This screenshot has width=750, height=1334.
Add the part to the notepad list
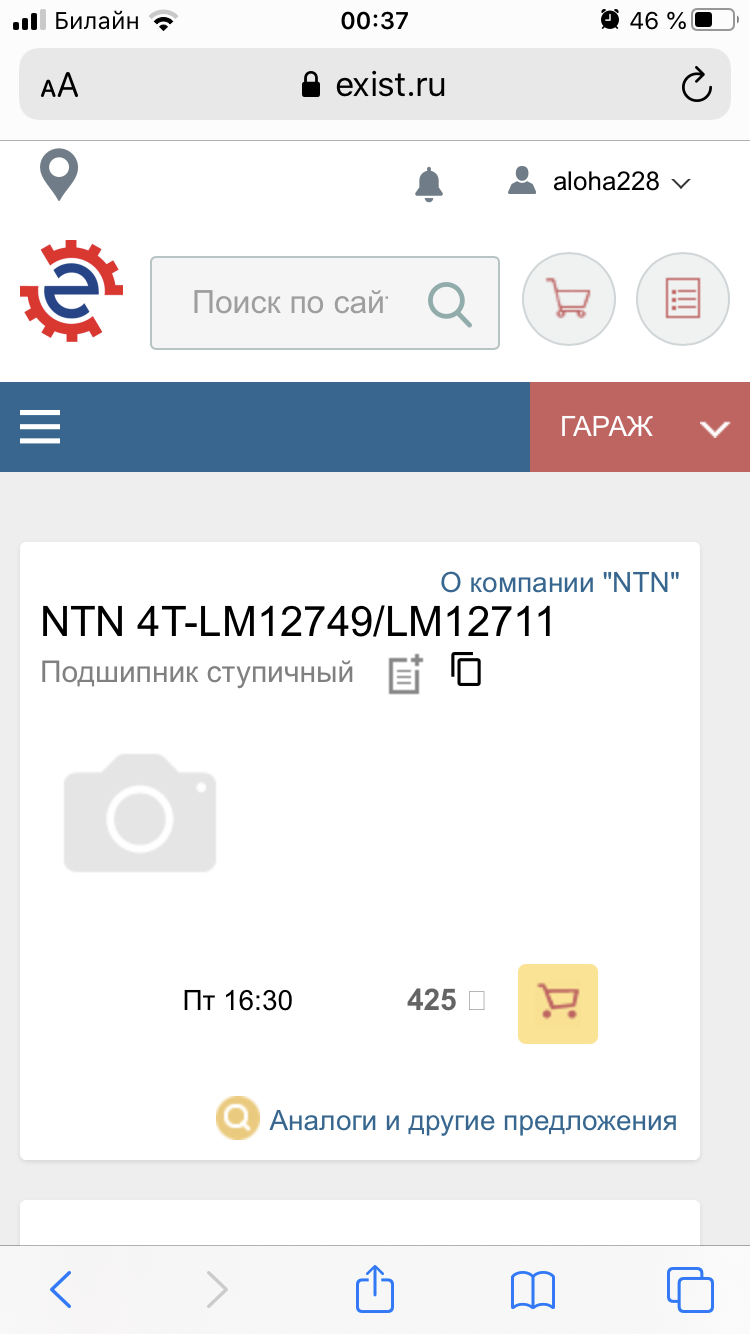tap(406, 674)
